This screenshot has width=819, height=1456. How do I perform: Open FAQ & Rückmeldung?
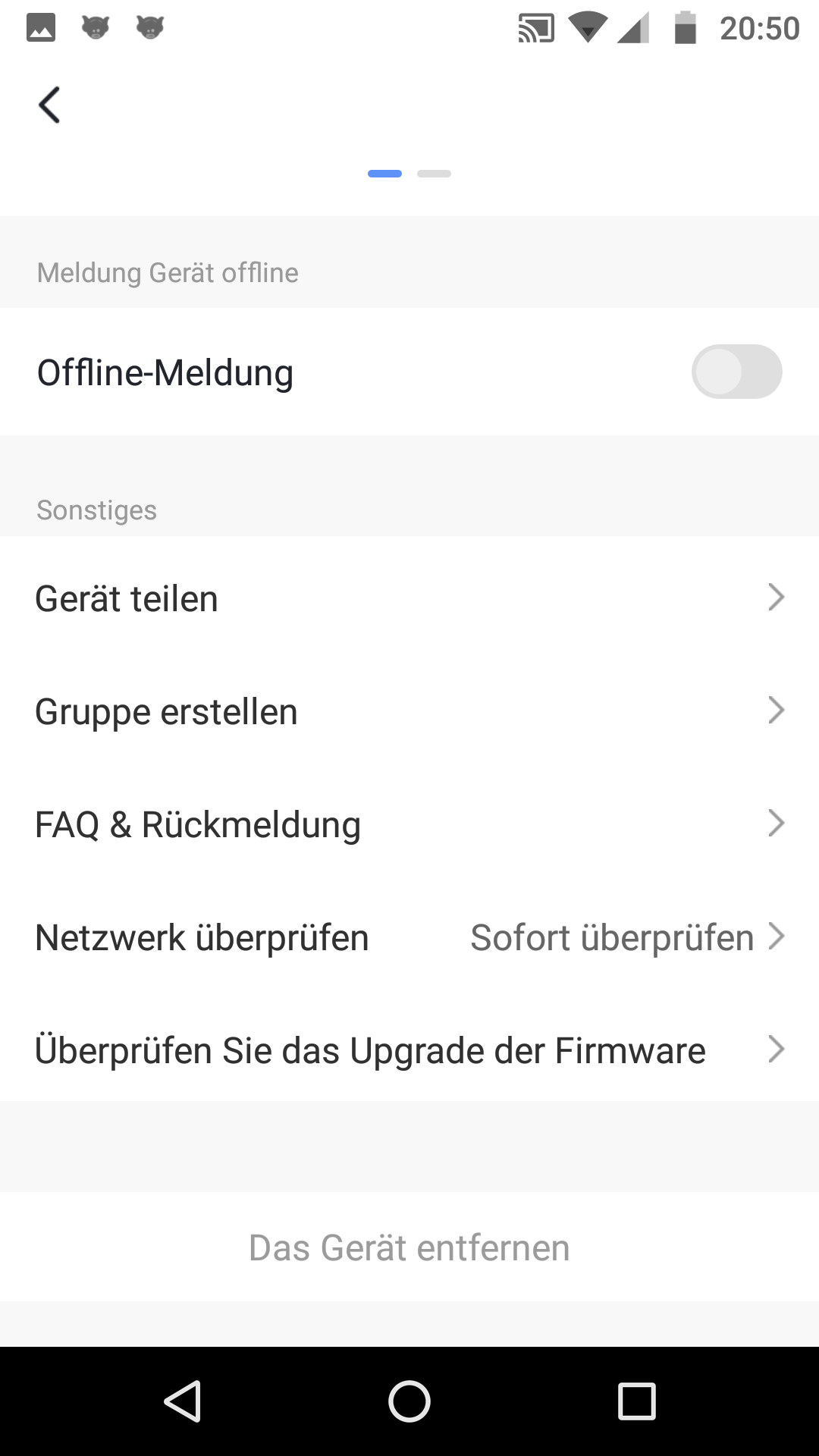pyautogui.click(x=409, y=824)
